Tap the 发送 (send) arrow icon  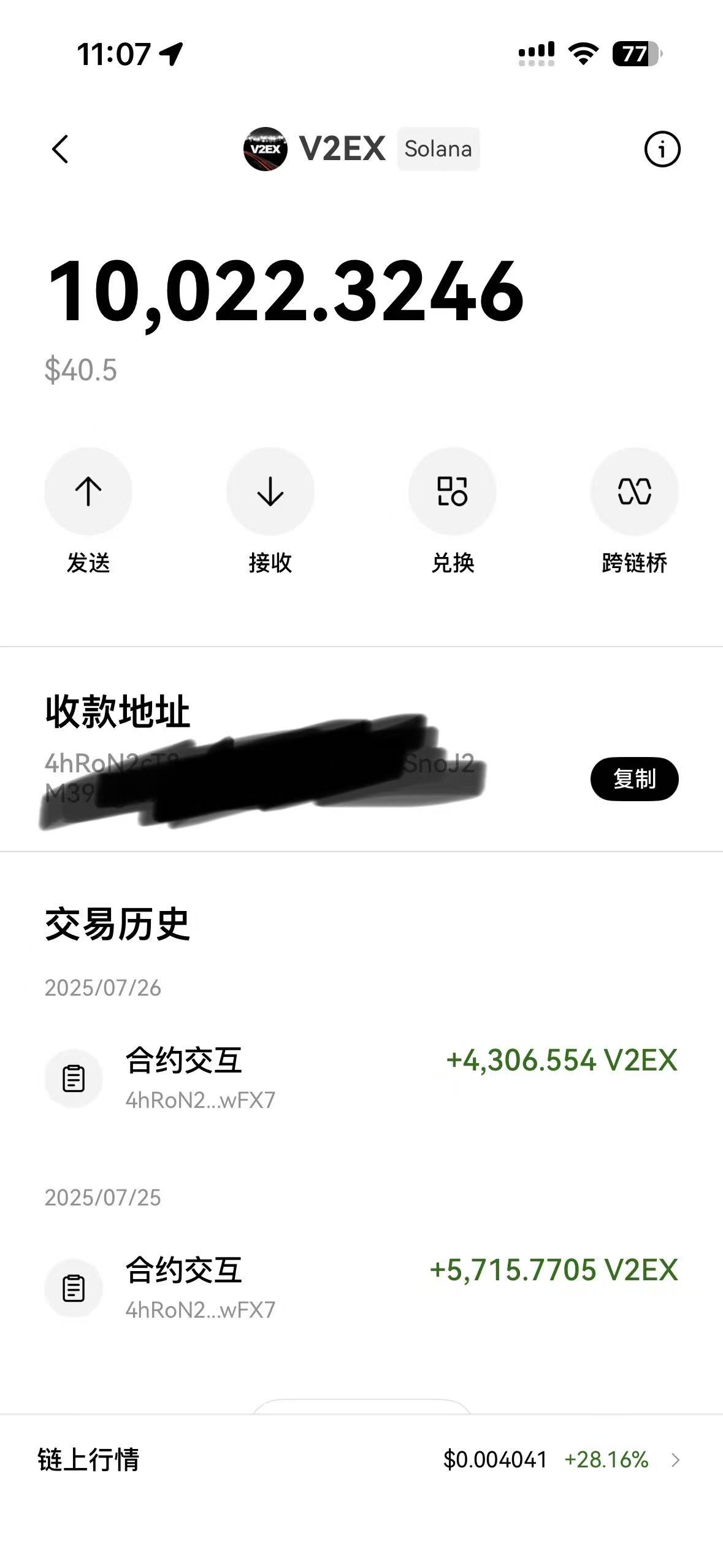click(x=88, y=491)
